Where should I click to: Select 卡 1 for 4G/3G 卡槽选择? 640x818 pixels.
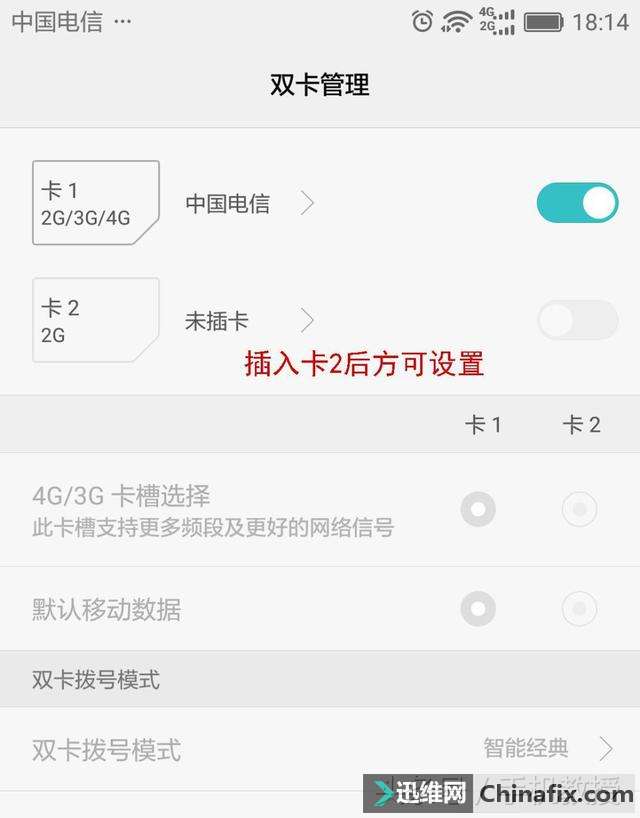pos(478,510)
